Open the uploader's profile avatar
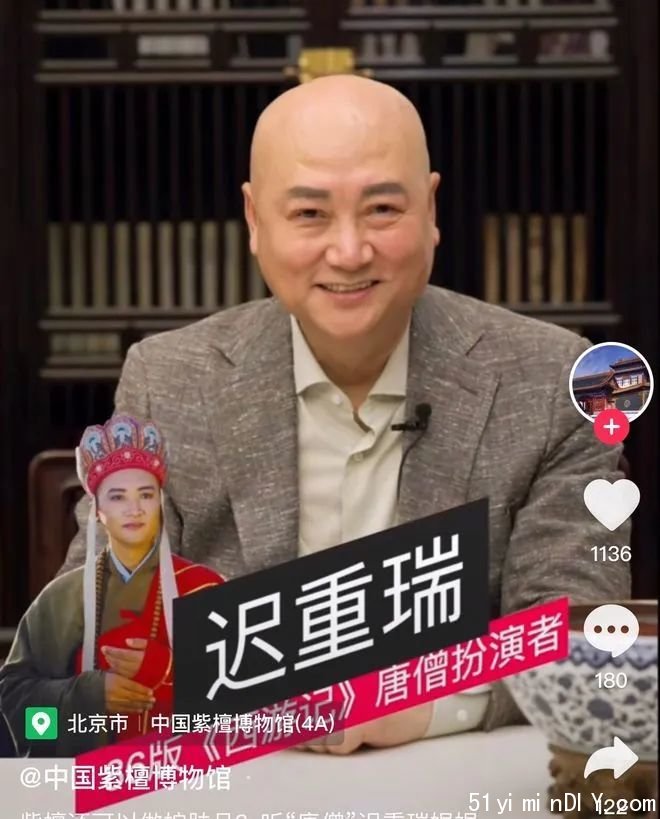660x819 pixels. [610, 379]
